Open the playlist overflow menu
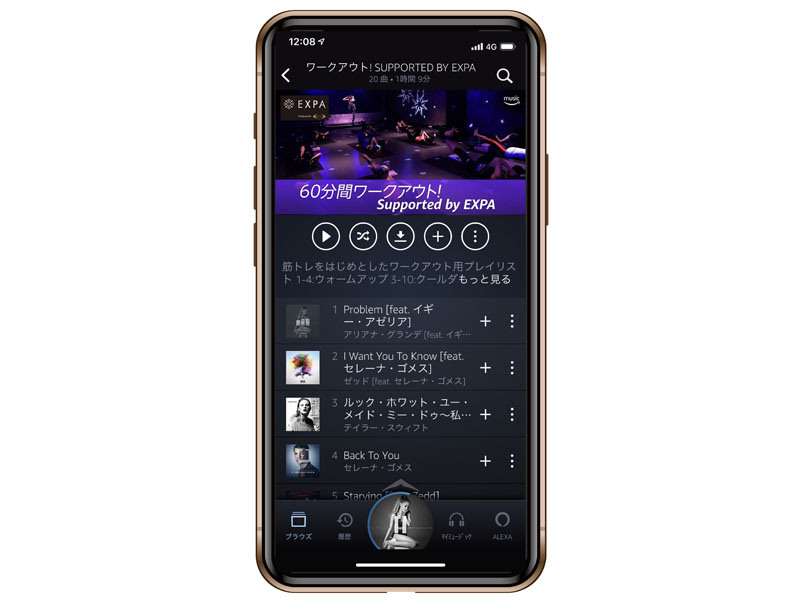 476,236
